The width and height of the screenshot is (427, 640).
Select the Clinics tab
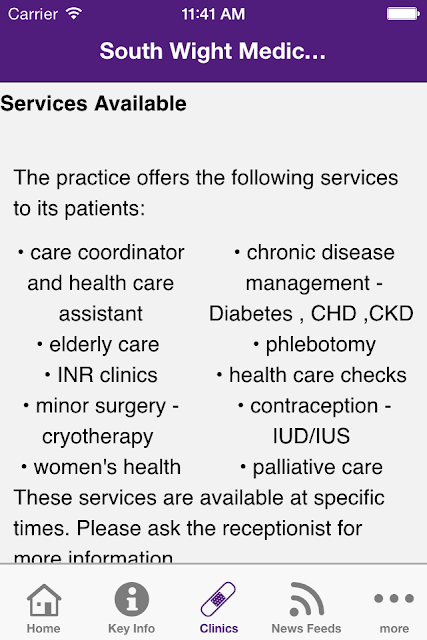(219, 608)
